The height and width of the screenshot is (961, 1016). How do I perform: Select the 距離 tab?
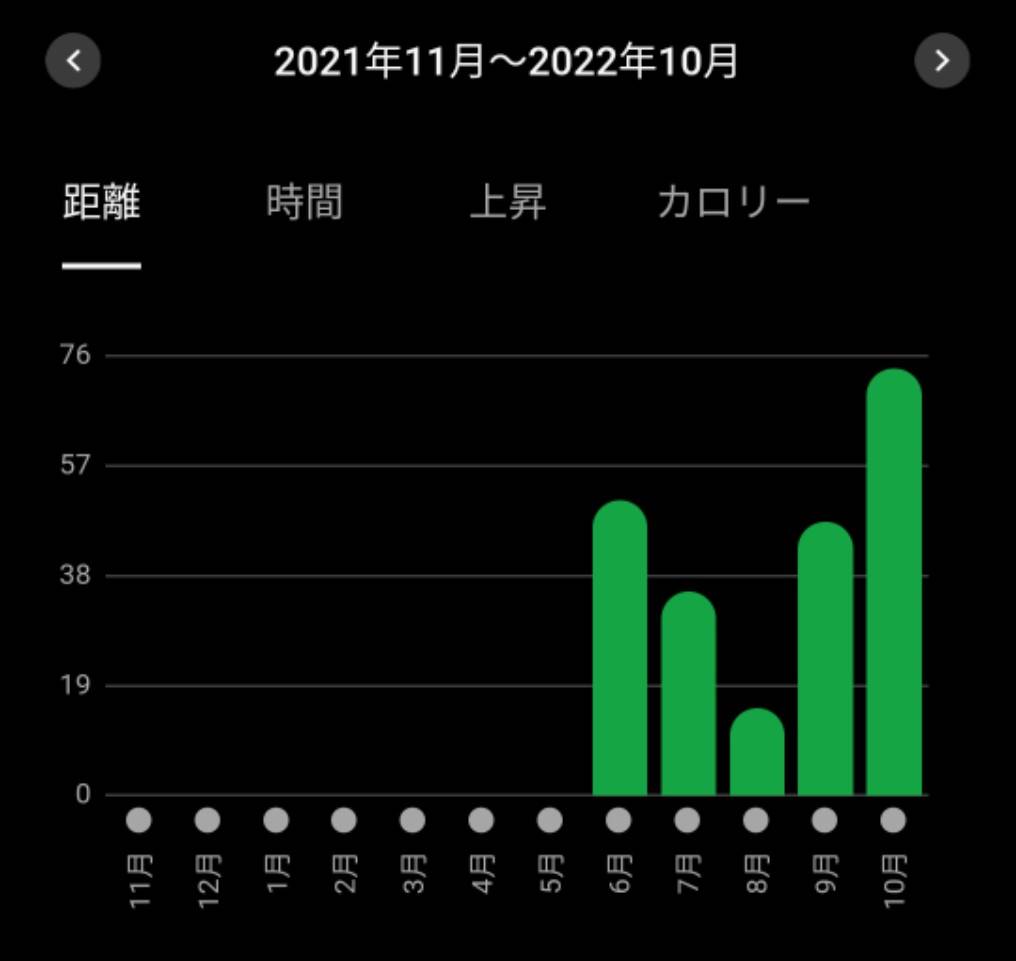point(101,203)
